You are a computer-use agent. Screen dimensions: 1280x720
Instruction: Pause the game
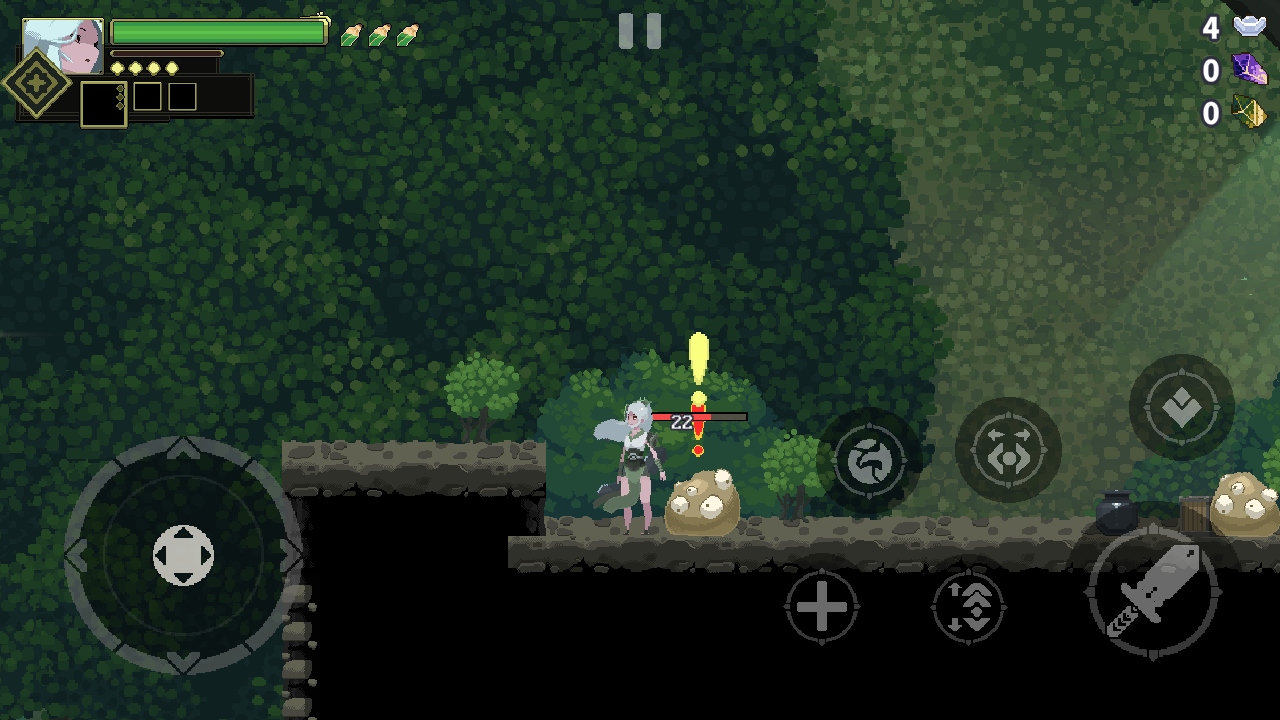coord(639,31)
